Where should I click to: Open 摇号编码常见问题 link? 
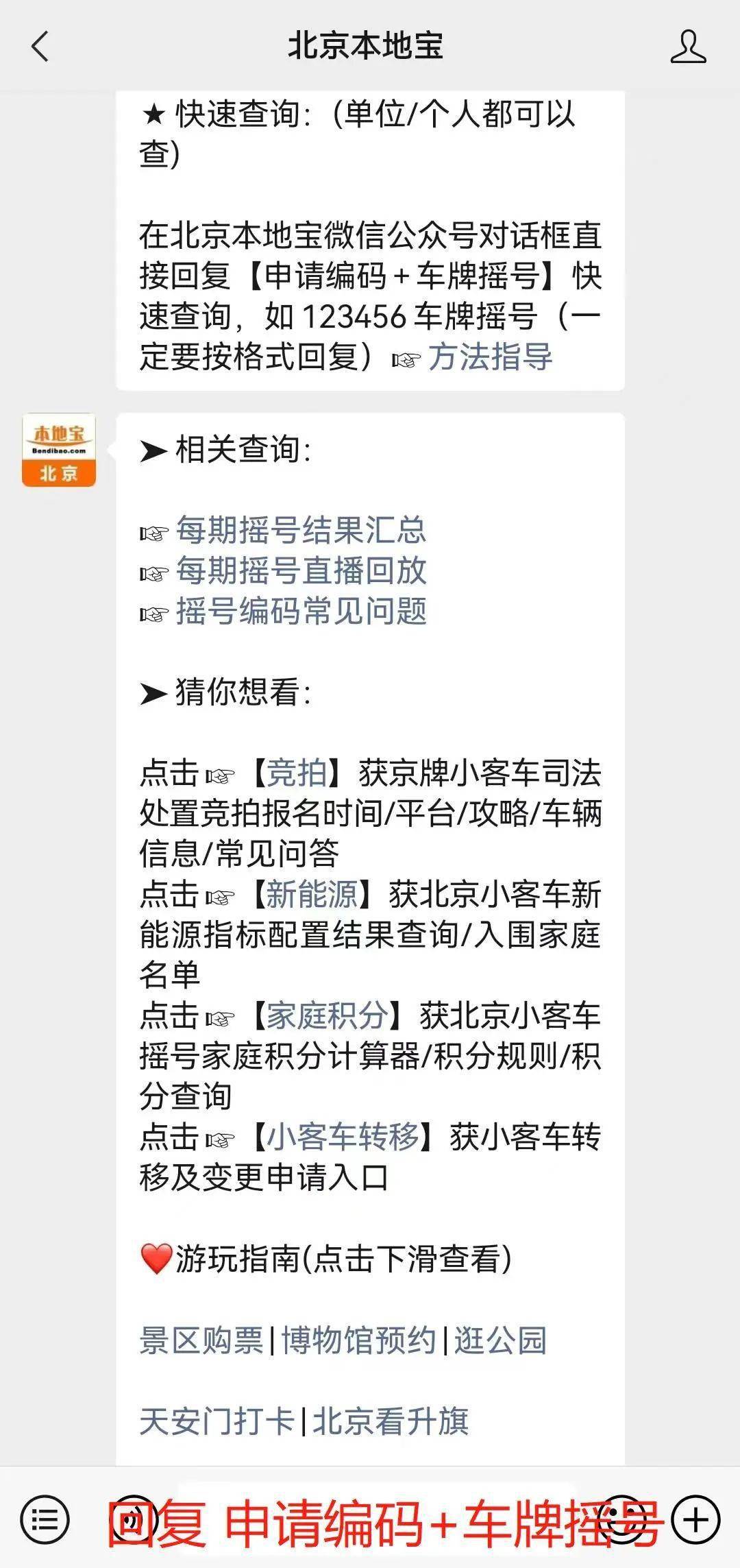click(301, 611)
